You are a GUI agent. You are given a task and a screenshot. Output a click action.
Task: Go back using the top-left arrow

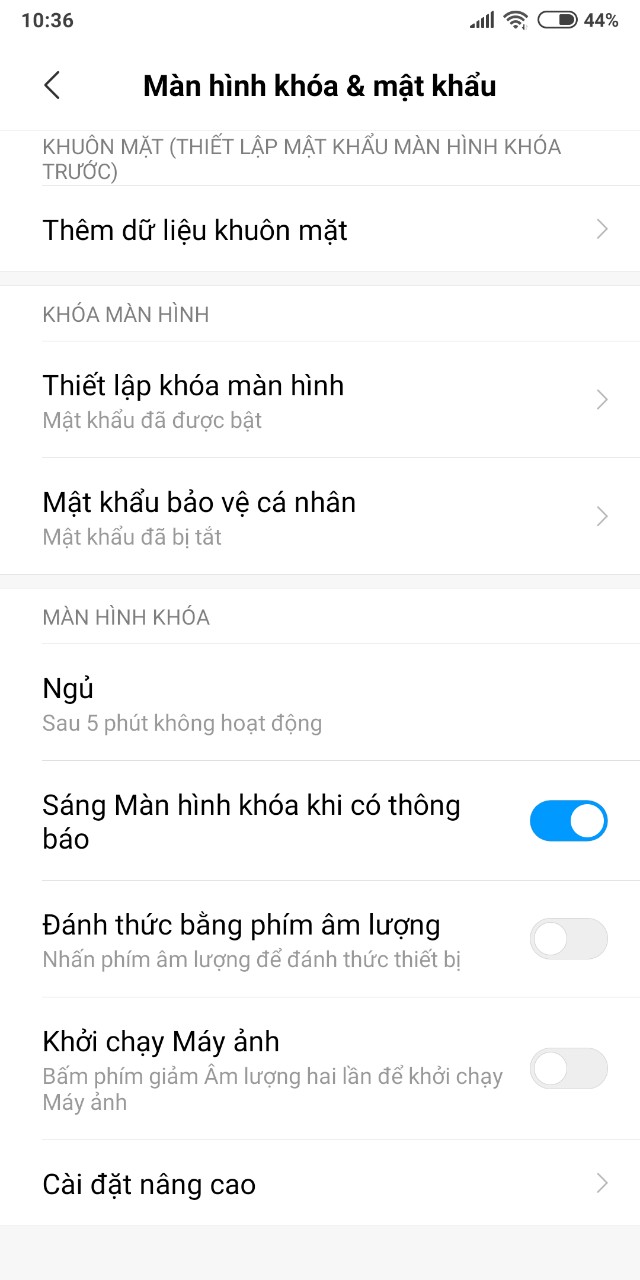pyautogui.click(x=52, y=86)
